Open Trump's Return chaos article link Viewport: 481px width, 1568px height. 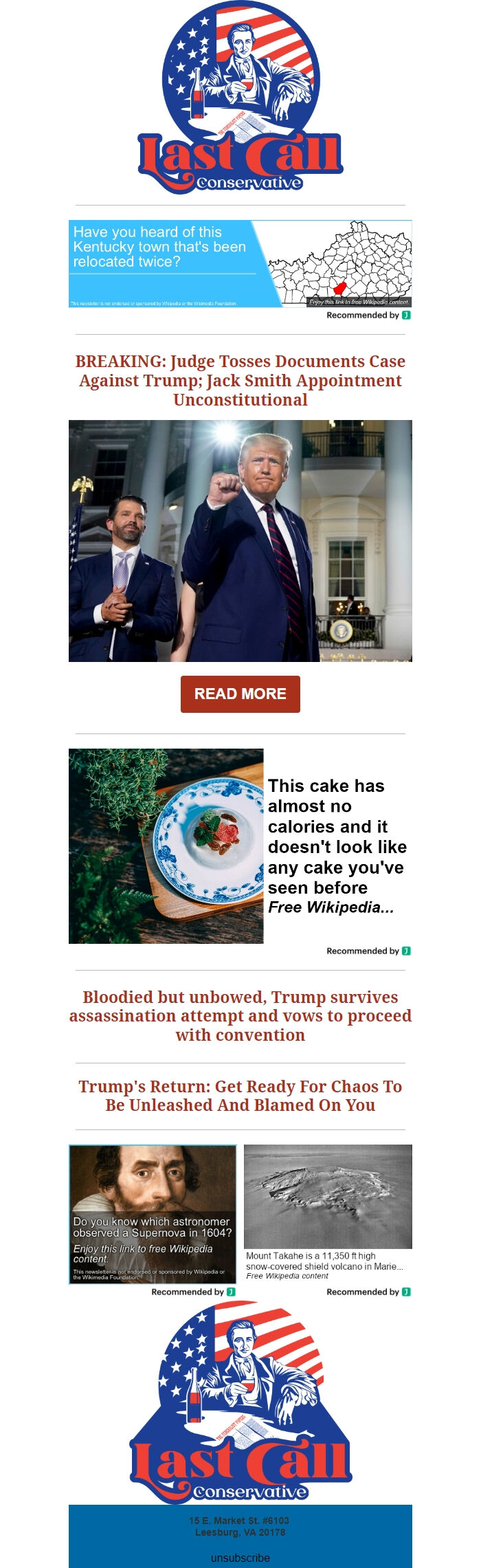point(240,1095)
